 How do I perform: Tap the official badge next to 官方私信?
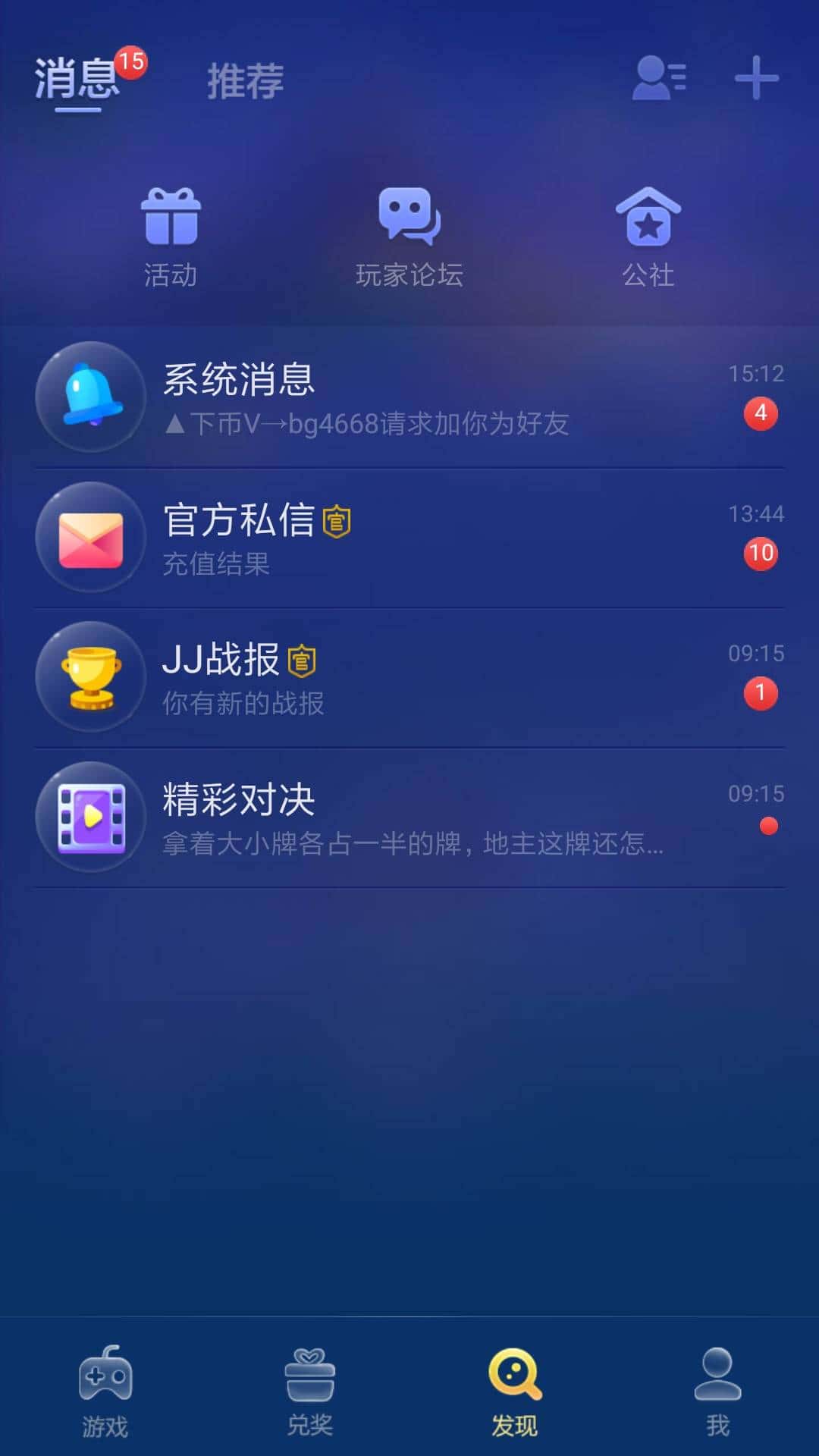(x=336, y=521)
